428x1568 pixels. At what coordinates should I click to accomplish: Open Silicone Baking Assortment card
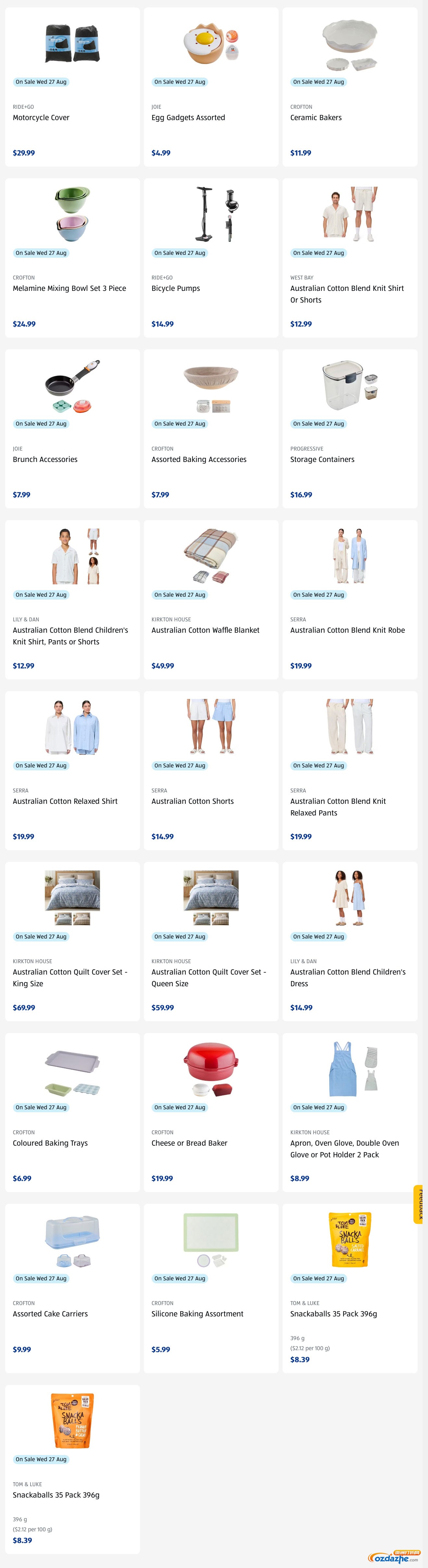pyautogui.click(x=197, y=1314)
